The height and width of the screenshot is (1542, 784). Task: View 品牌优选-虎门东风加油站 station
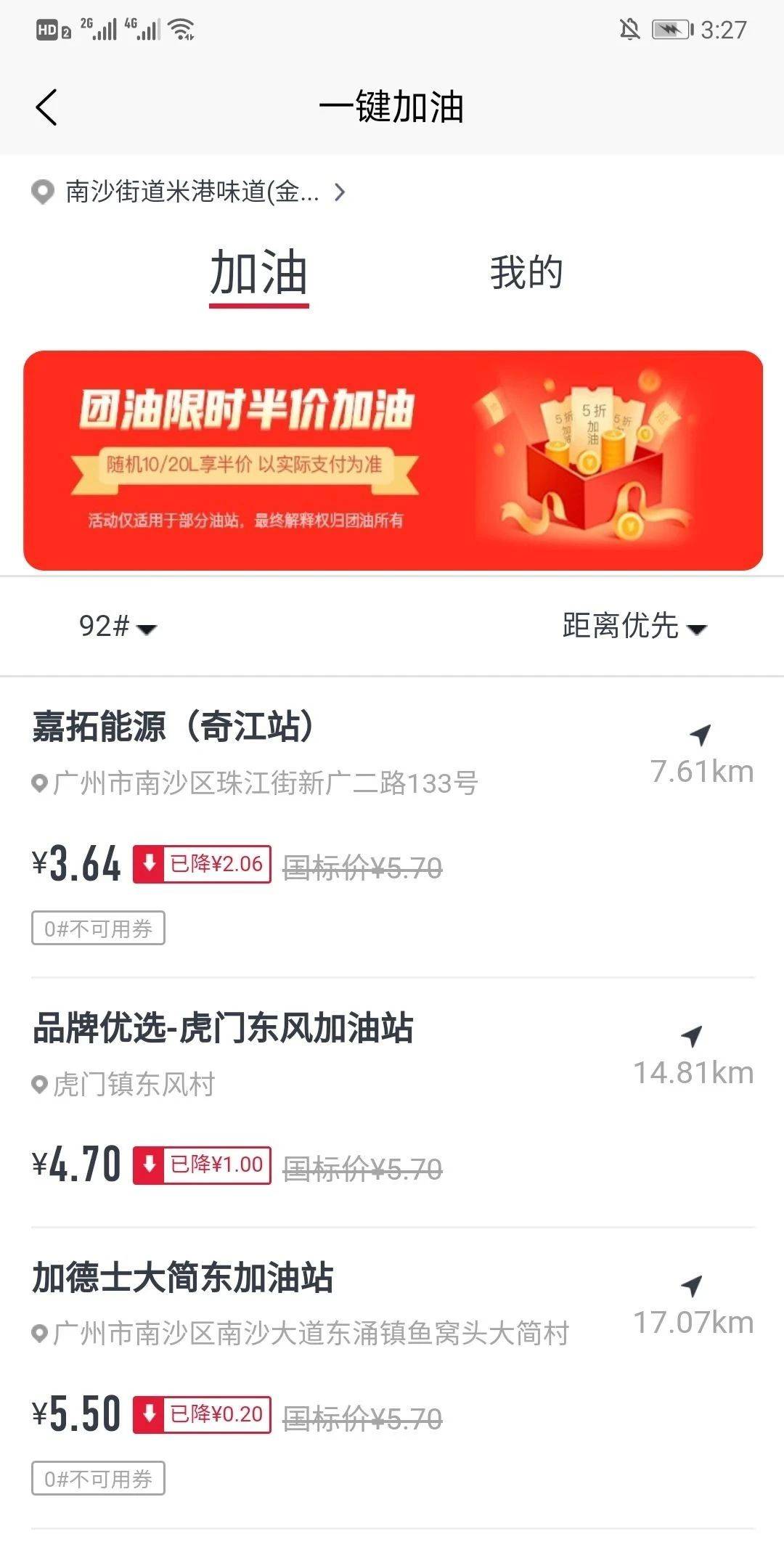coord(224,1028)
